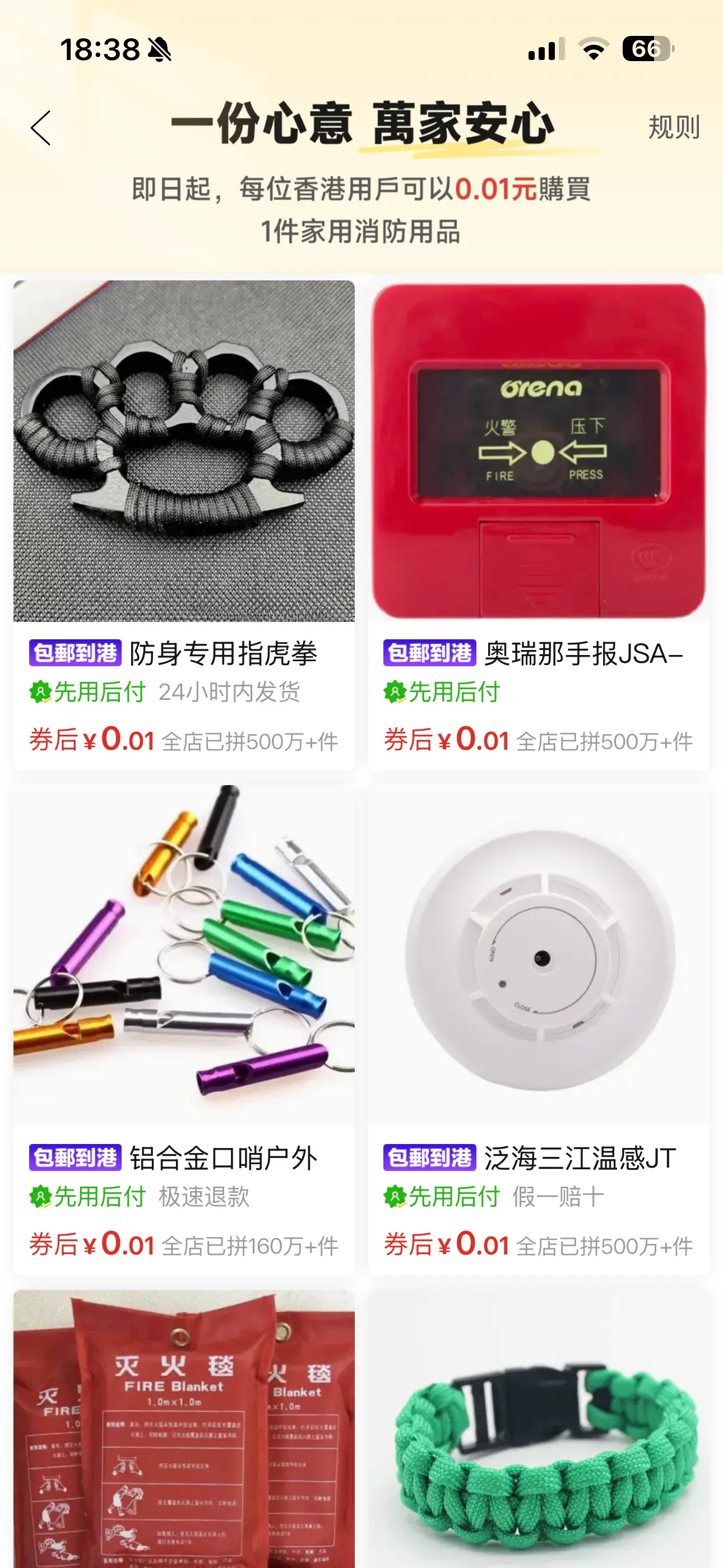Tap the 包邮到港 badge on the 泛海三江 listing
This screenshot has width=723, height=1568.
pos(430,1156)
